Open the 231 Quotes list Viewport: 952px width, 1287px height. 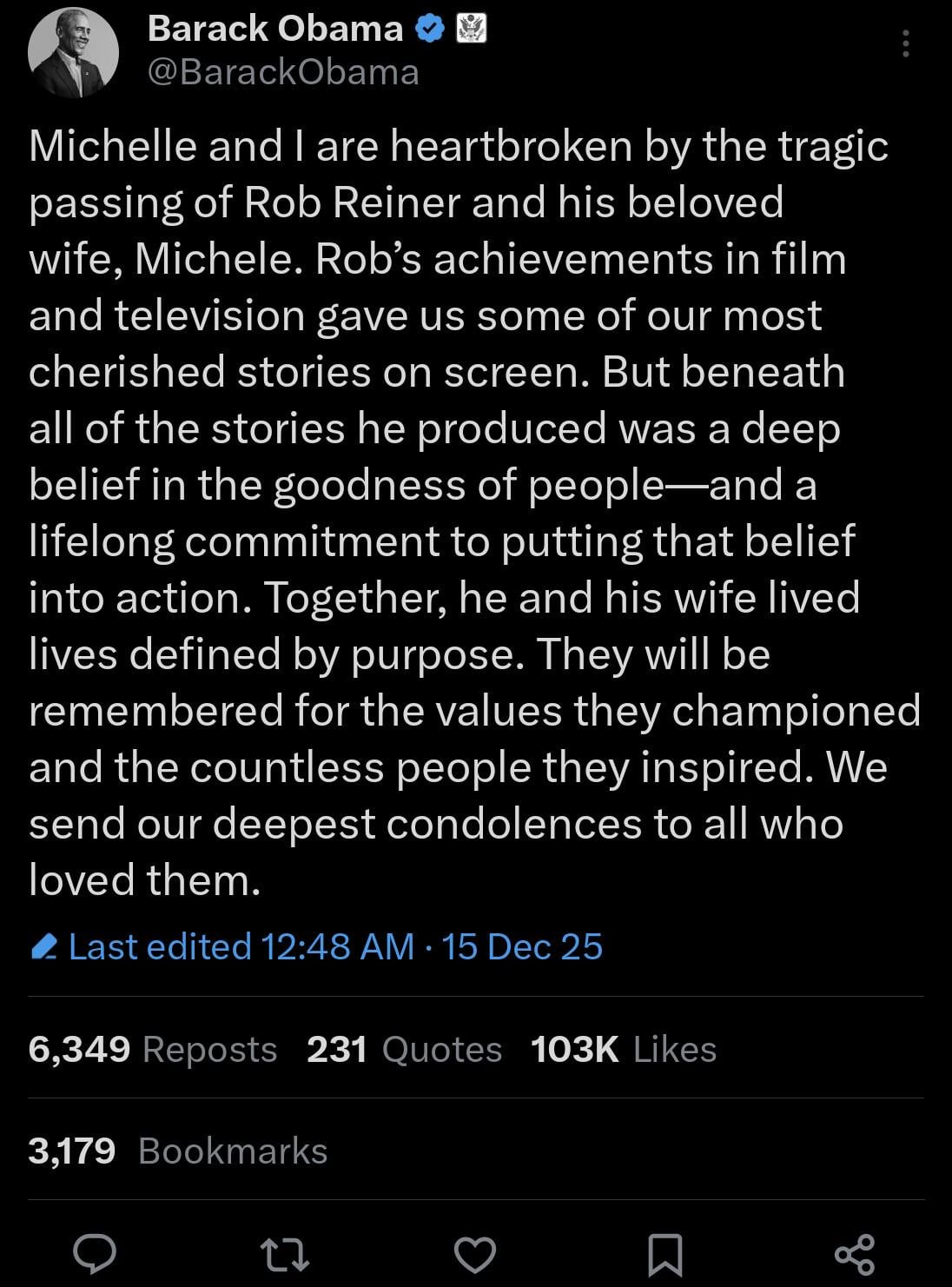(x=404, y=1049)
